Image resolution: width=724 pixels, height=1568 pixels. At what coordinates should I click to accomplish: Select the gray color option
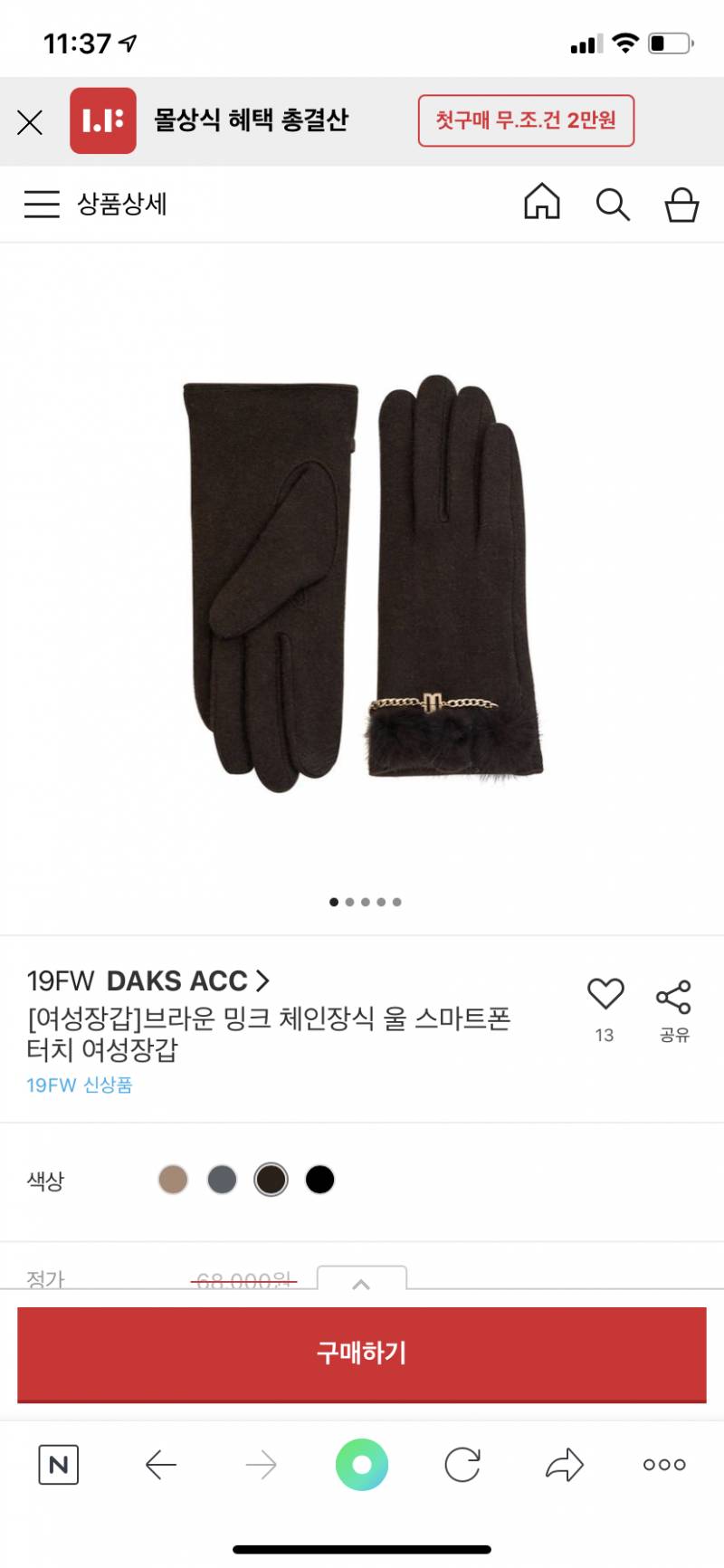click(x=222, y=1180)
